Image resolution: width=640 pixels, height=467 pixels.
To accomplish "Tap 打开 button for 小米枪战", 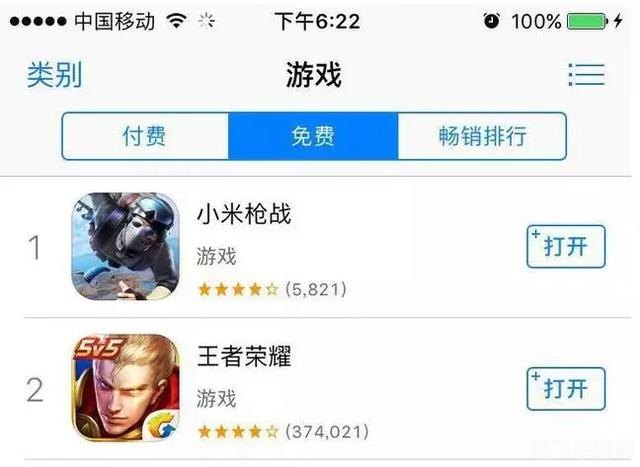I will [566, 248].
